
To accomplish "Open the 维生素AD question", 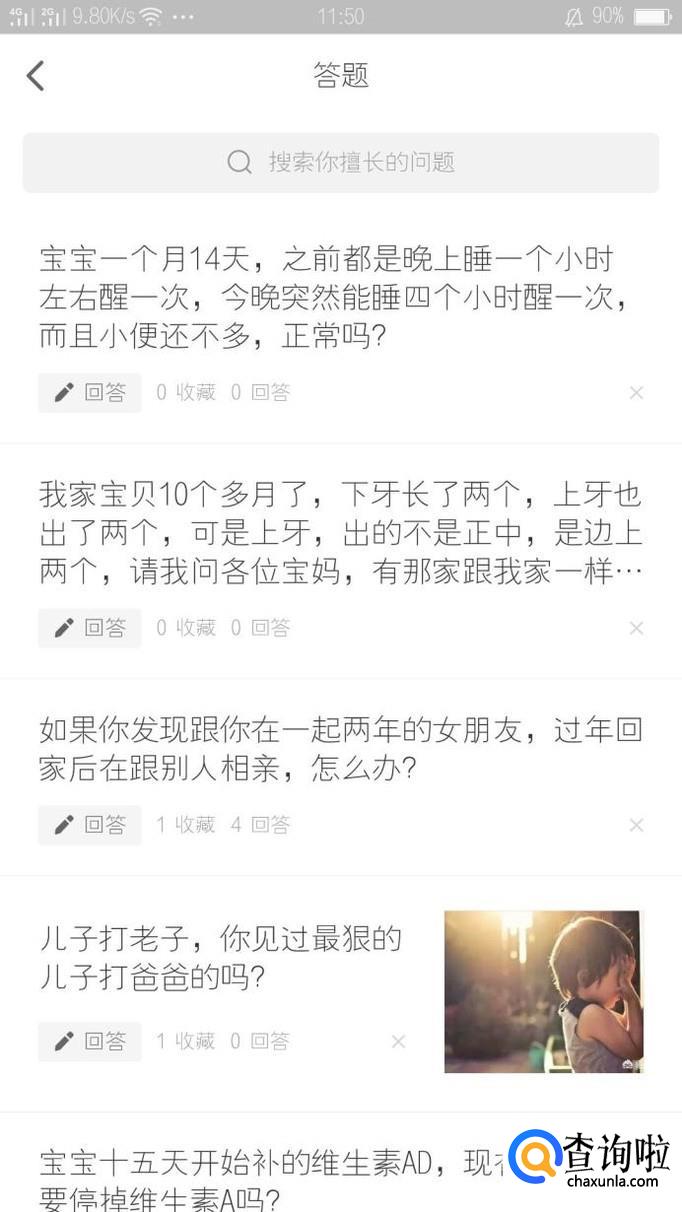I will pyautogui.click(x=260, y=1180).
